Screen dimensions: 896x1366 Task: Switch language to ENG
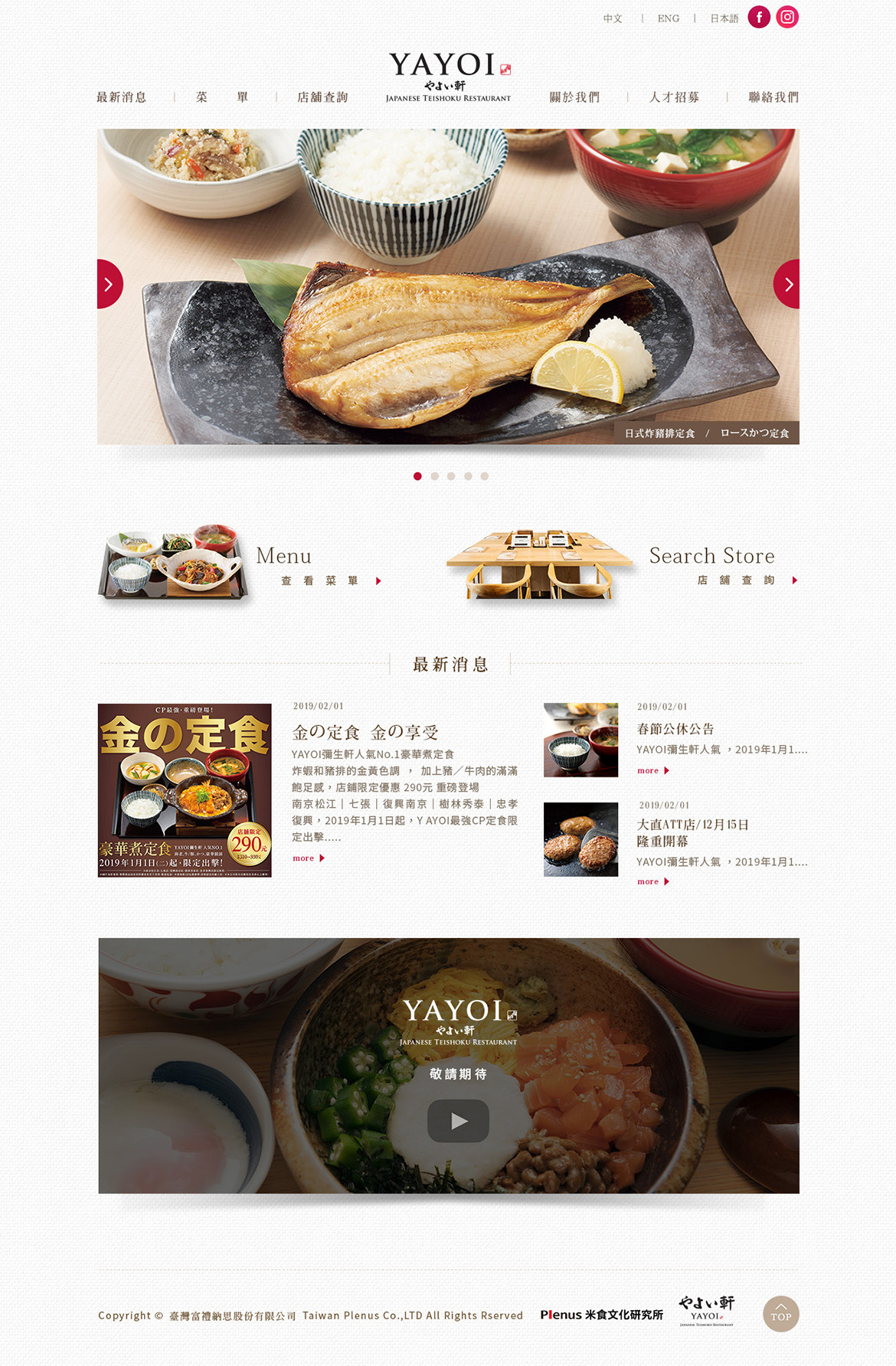[668, 18]
